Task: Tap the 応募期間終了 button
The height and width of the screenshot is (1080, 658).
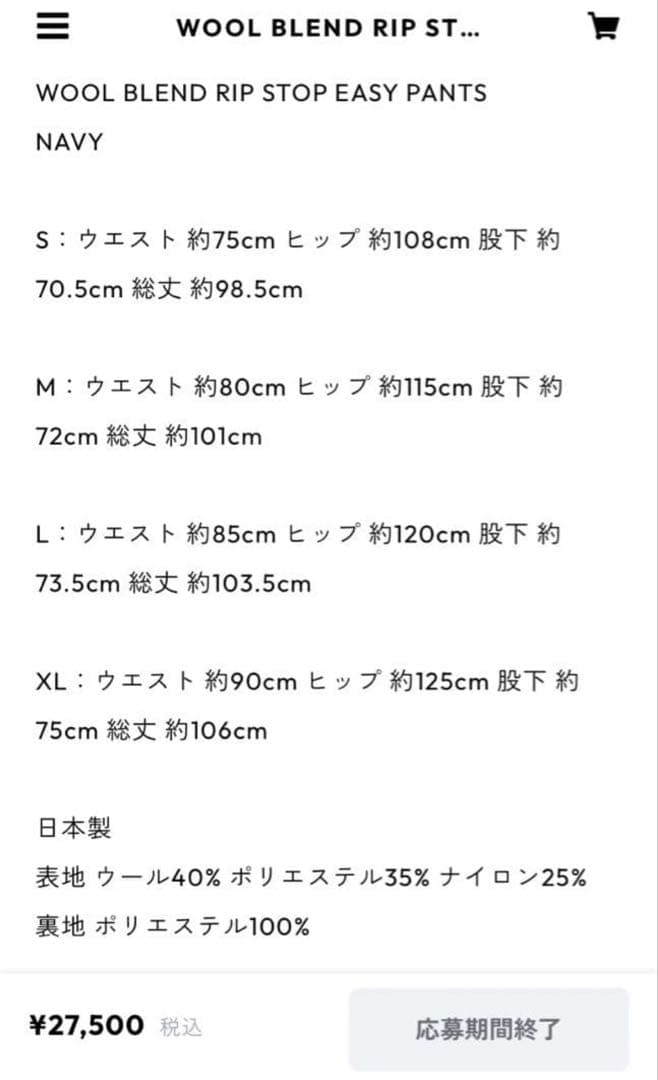Action: point(489,1027)
